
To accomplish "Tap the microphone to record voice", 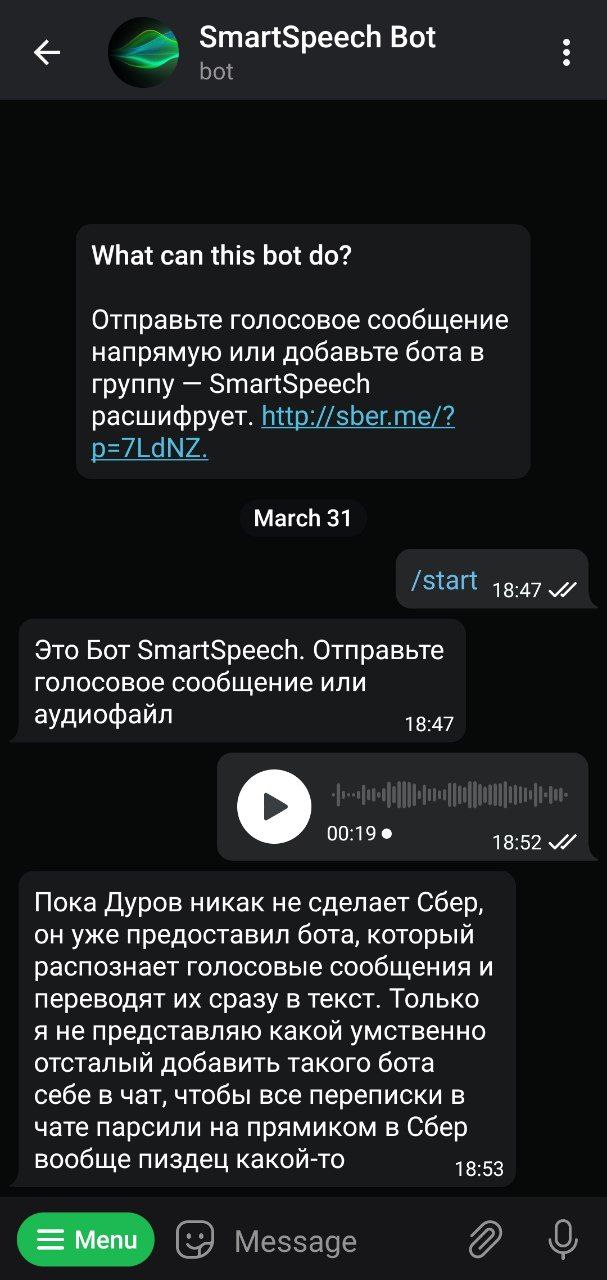I will [563, 1241].
